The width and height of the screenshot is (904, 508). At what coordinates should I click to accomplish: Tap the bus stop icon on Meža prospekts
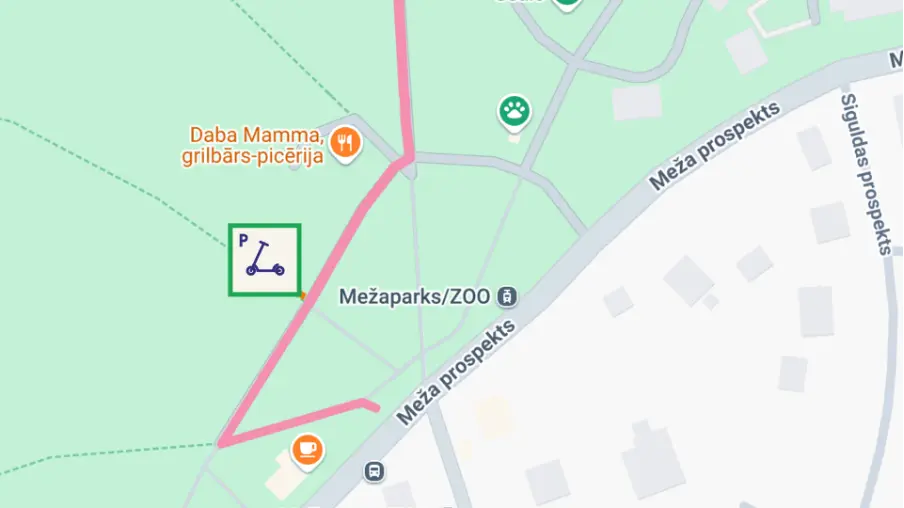[374, 470]
